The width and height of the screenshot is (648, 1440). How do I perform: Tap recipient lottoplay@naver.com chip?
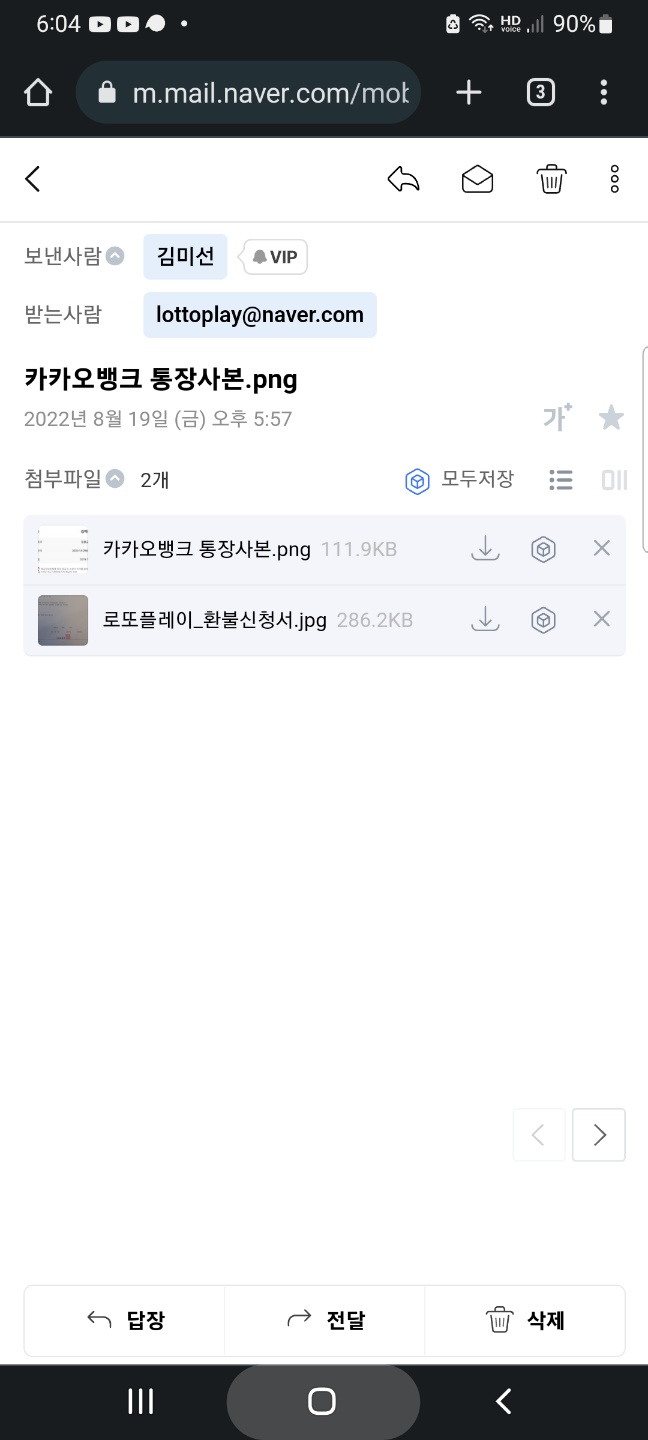coord(260,315)
